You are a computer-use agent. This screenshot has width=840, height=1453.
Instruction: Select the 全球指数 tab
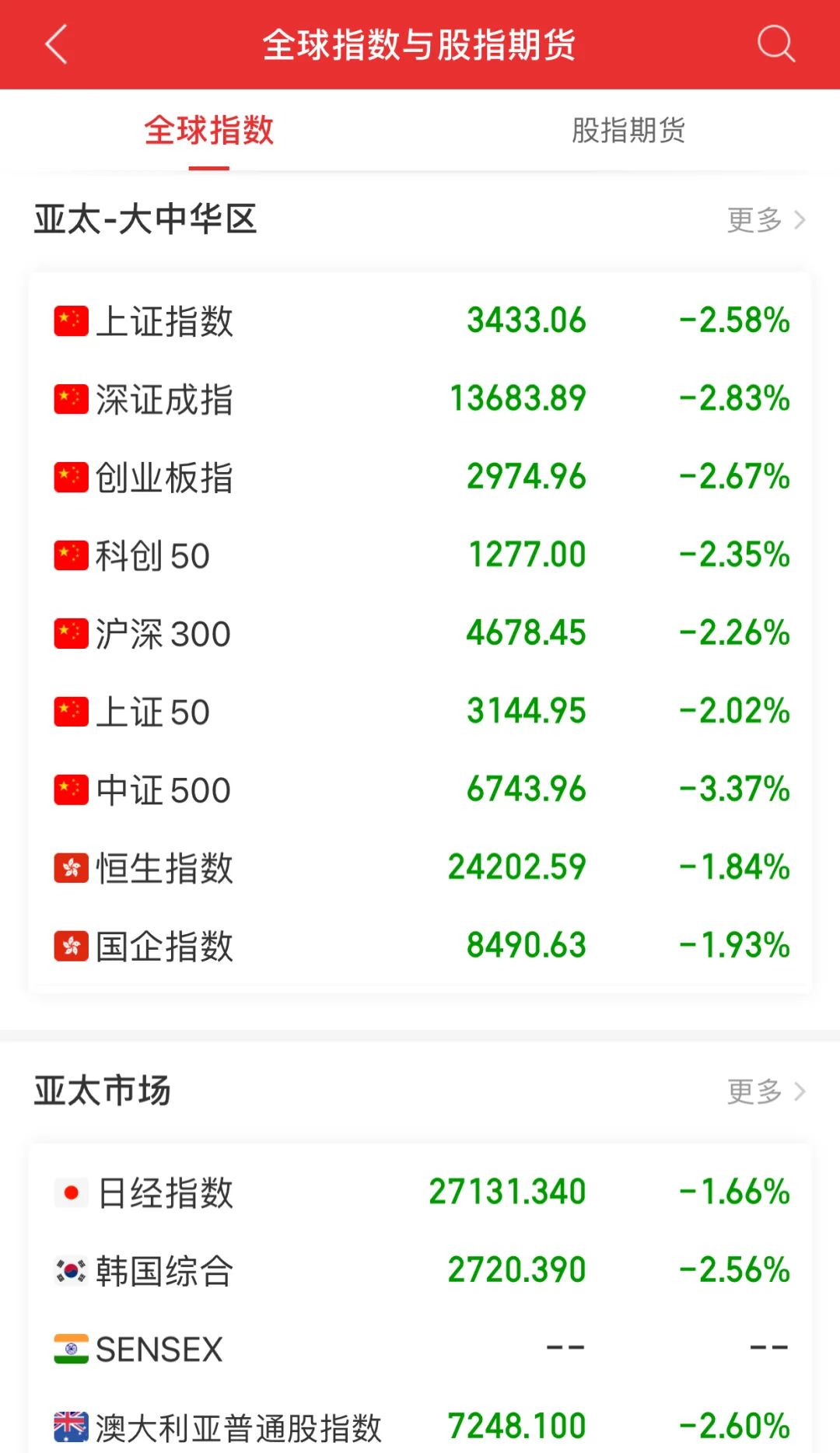coord(209,131)
